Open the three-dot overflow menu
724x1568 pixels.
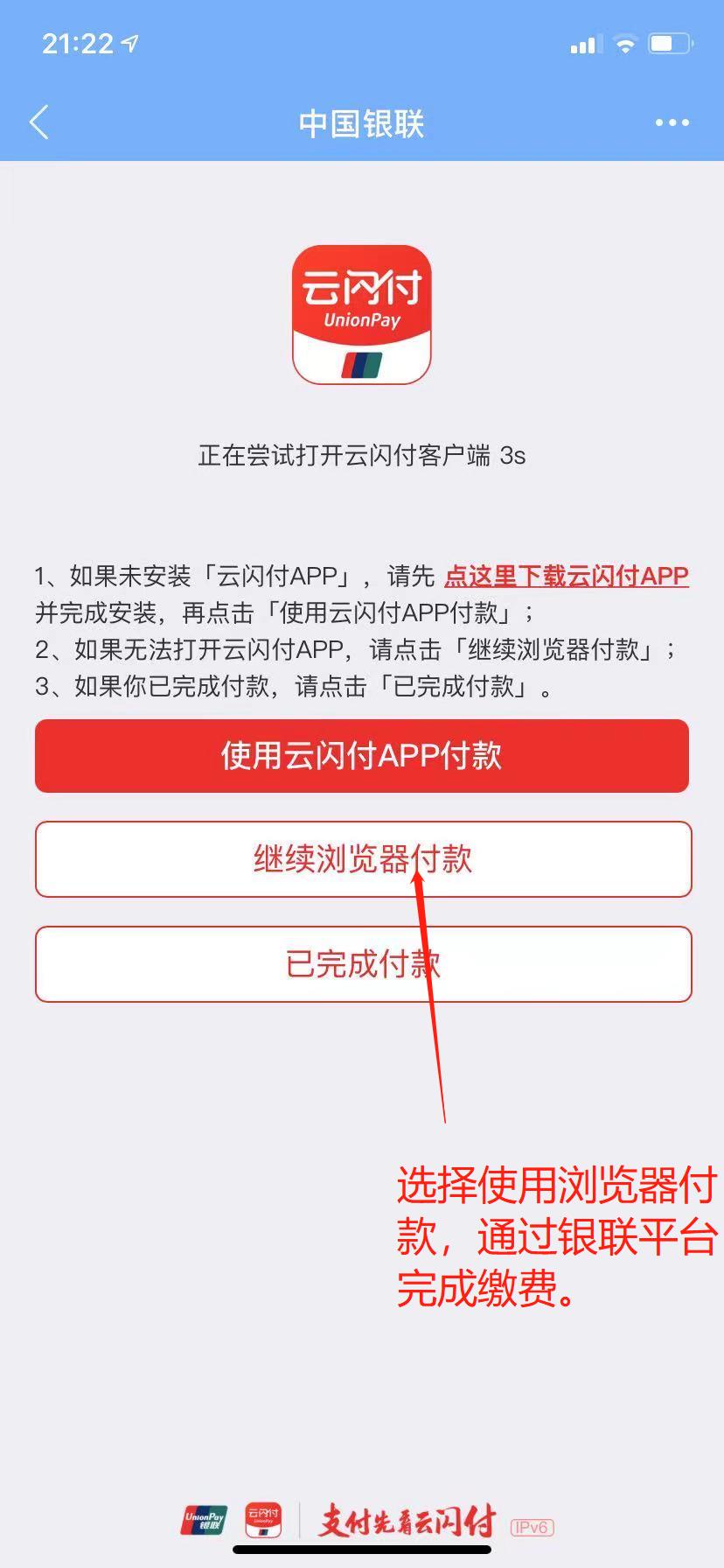point(672,123)
